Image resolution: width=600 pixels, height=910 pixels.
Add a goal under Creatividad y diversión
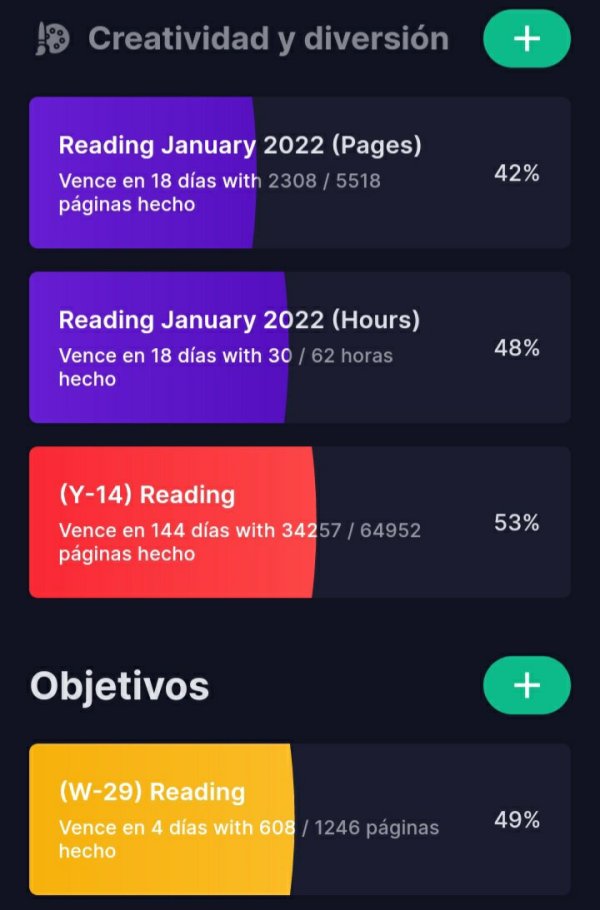[526, 39]
